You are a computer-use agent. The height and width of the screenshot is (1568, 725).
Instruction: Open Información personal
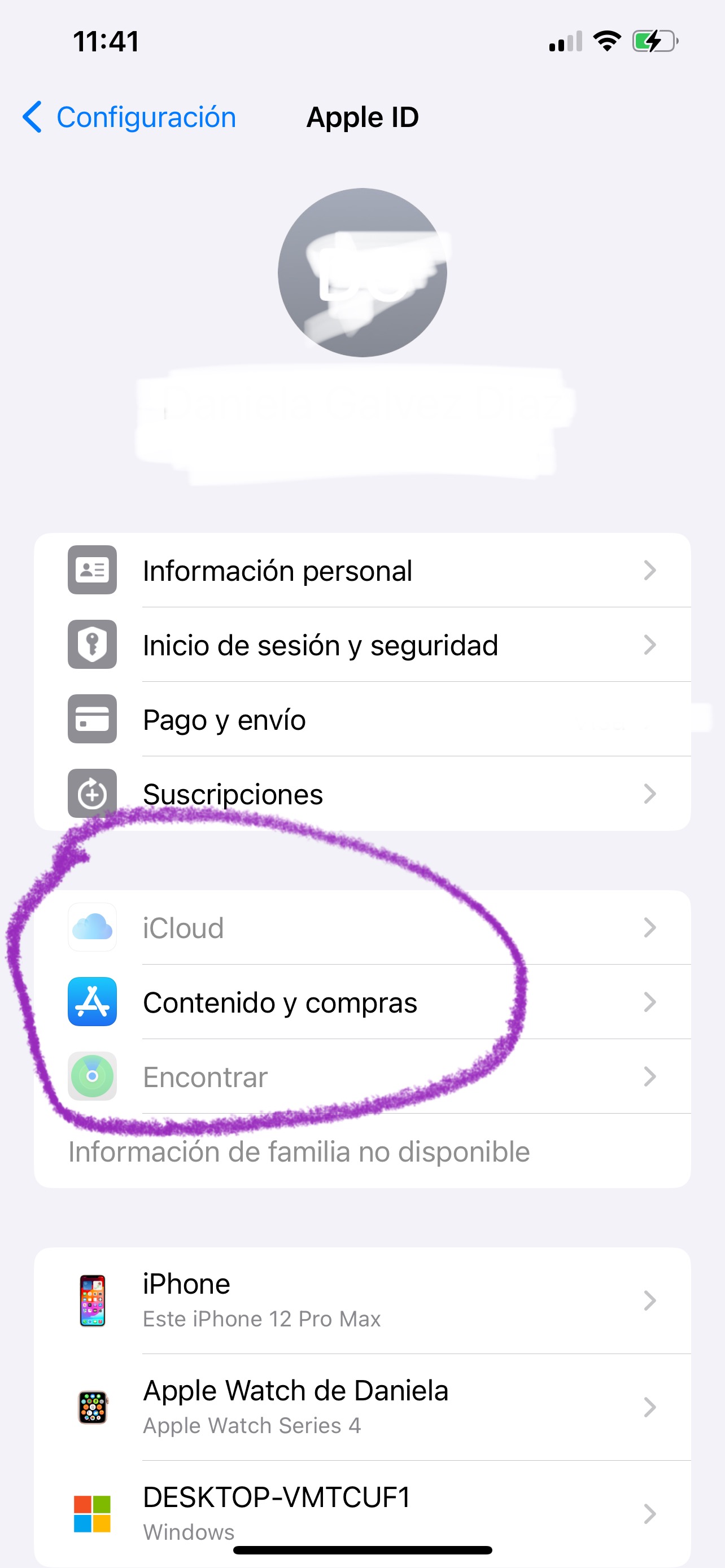pyautogui.click(x=362, y=570)
